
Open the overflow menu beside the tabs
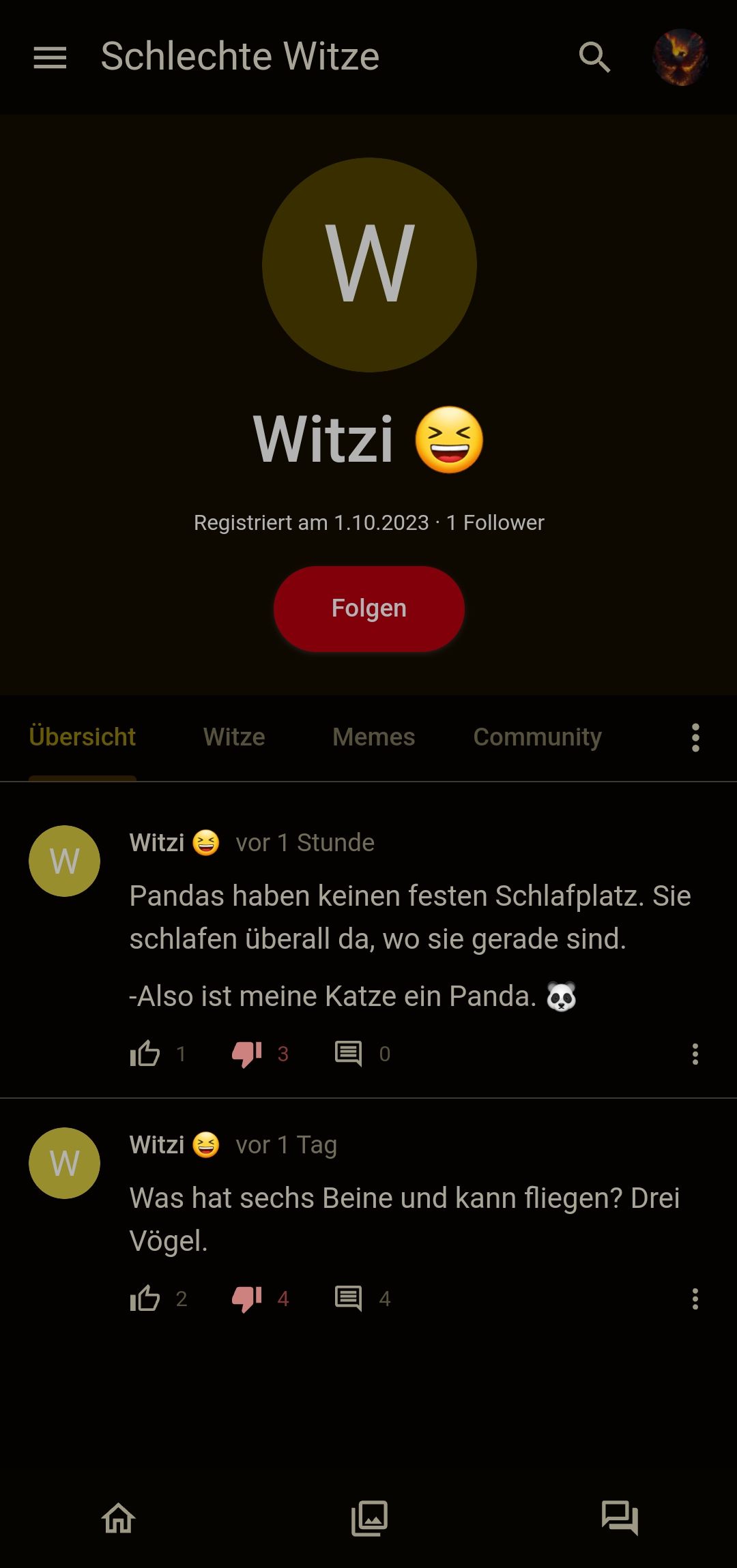click(695, 738)
